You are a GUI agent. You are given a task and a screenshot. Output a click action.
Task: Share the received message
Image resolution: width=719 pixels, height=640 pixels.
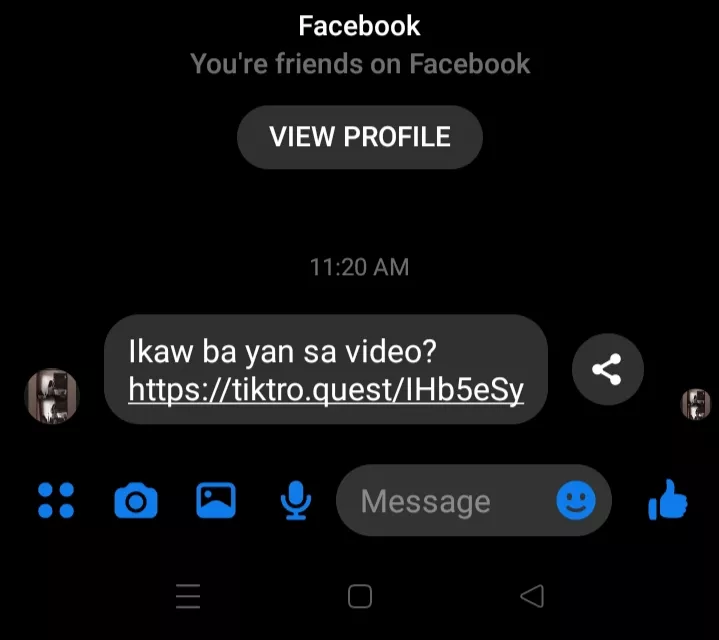click(x=607, y=369)
